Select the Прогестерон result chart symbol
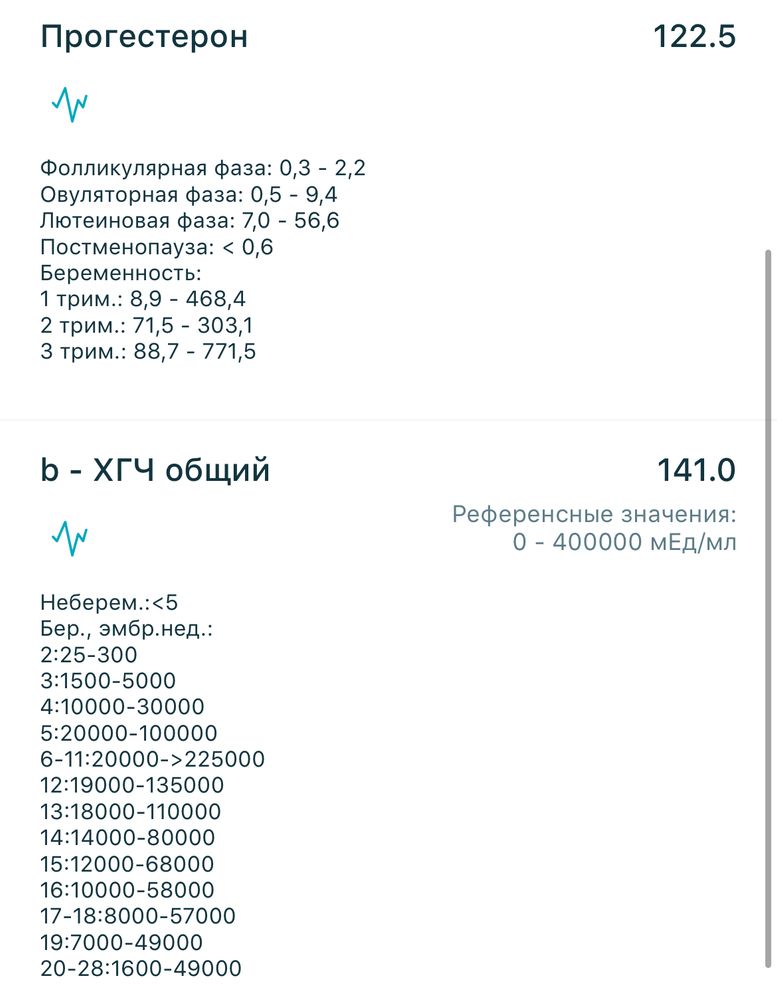 pyautogui.click(x=69, y=101)
